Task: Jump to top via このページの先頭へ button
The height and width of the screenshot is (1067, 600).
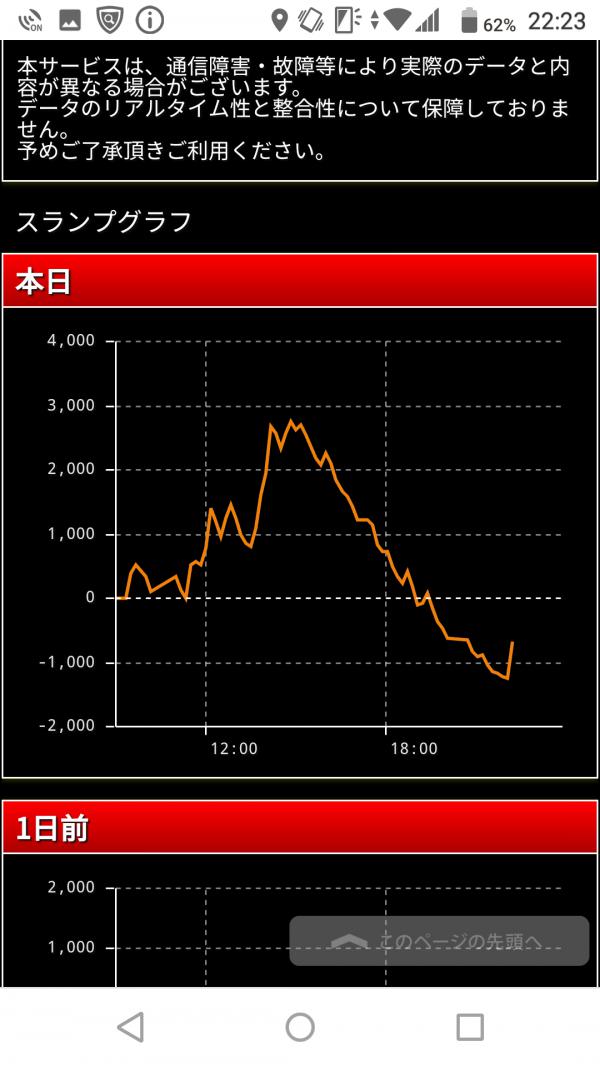Action: pyautogui.click(x=439, y=940)
